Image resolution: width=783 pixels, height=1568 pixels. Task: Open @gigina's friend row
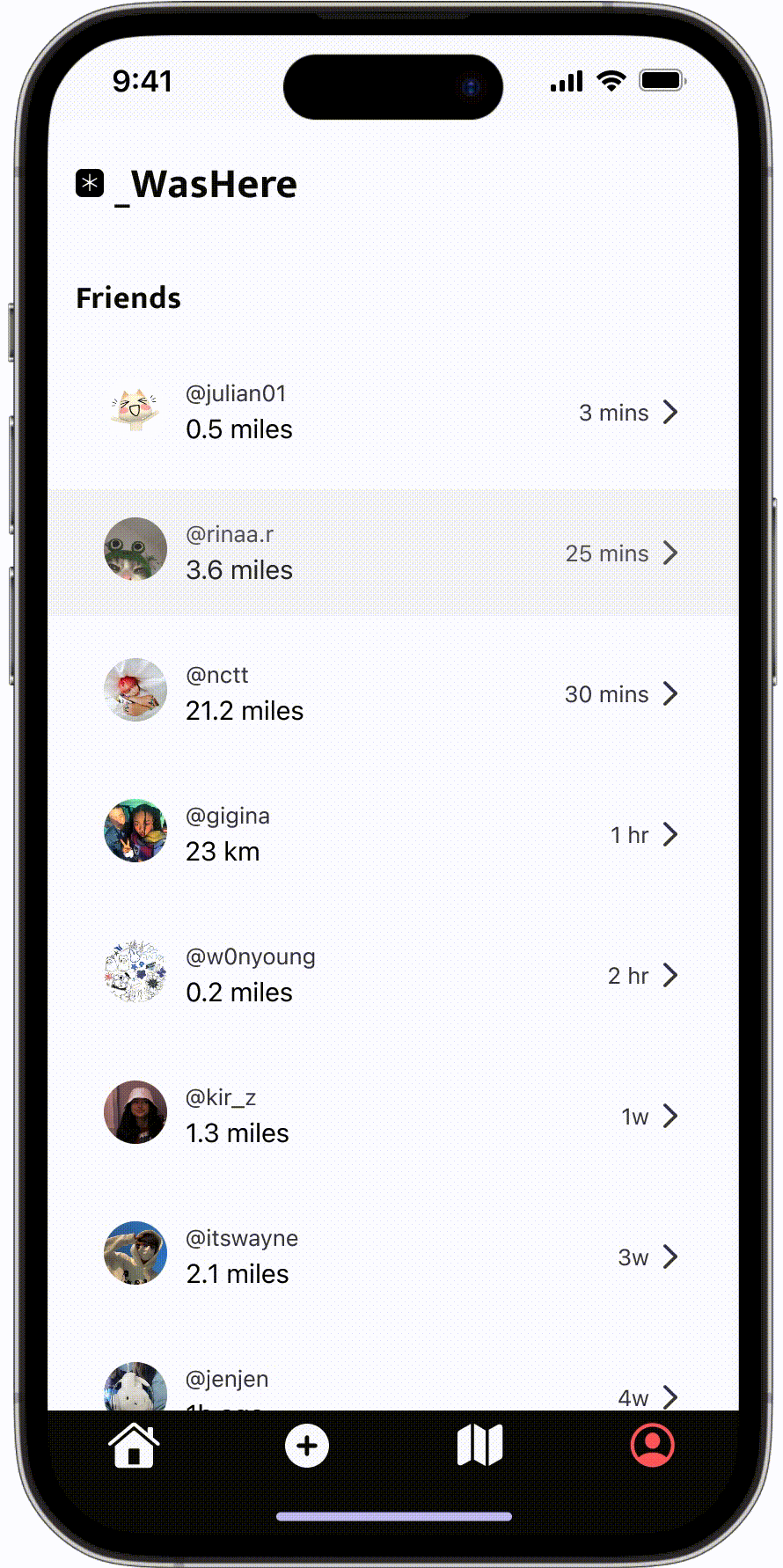pyautogui.click(x=392, y=834)
